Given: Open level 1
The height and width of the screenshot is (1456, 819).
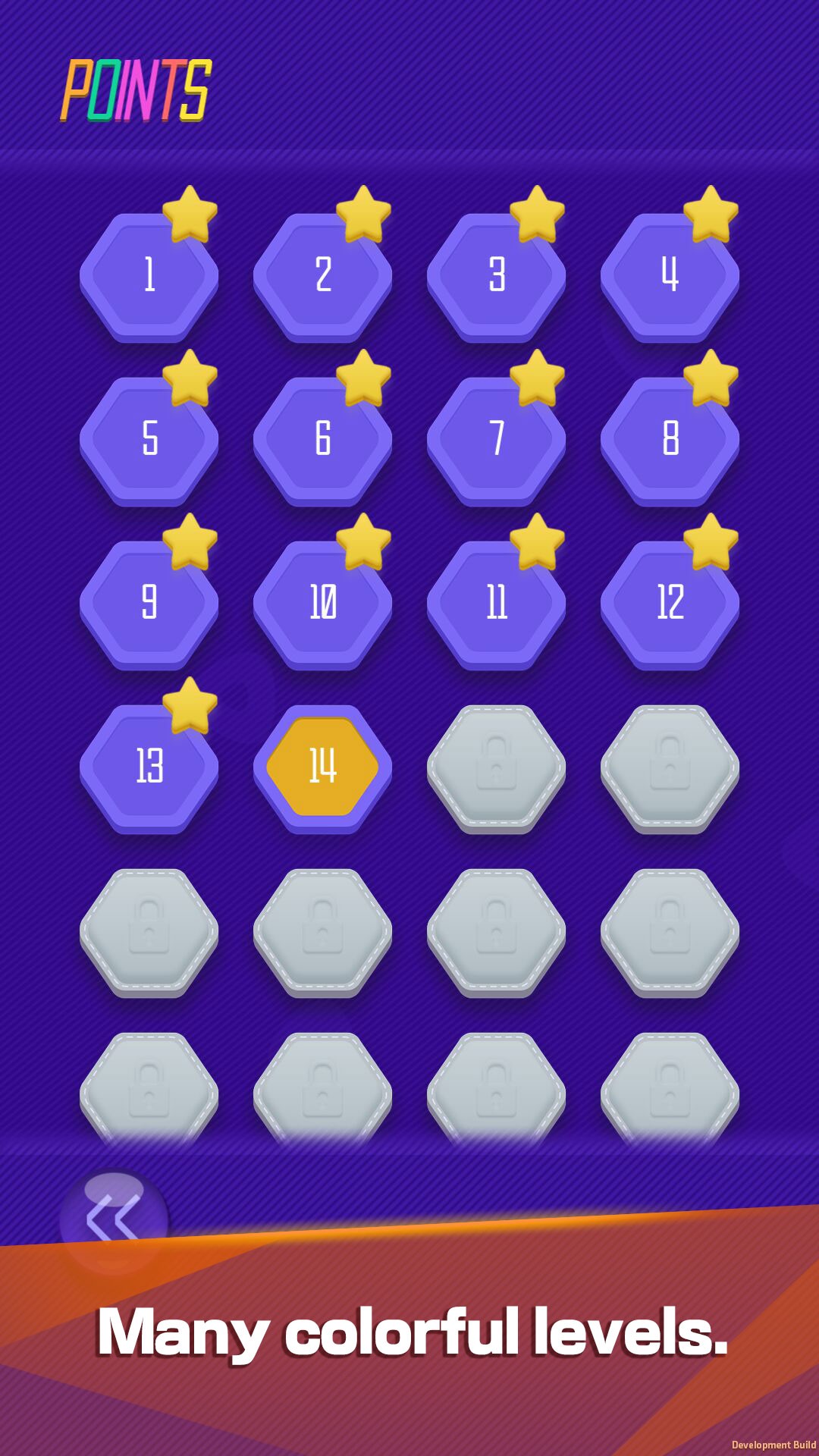Looking at the screenshot, I should coord(149,275).
